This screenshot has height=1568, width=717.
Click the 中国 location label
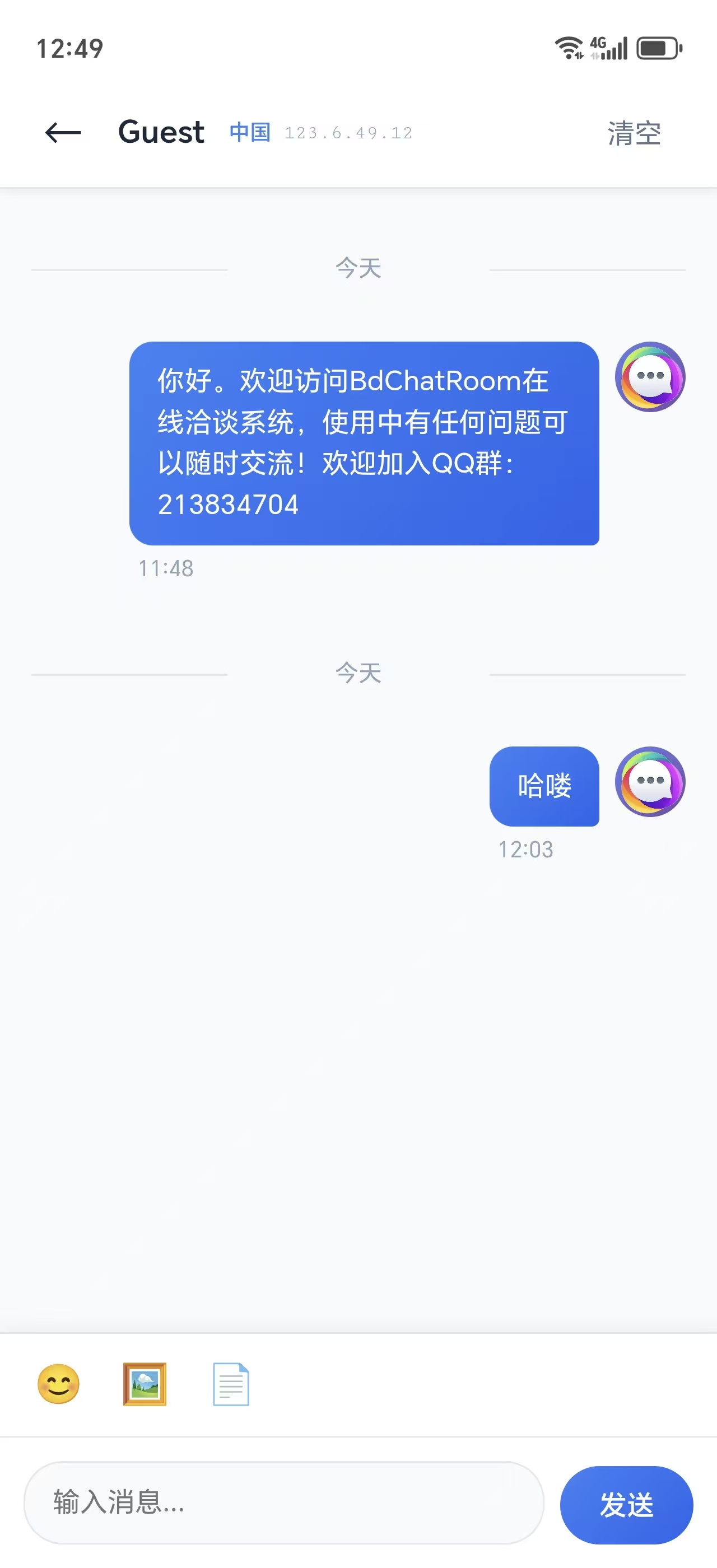(250, 133)
